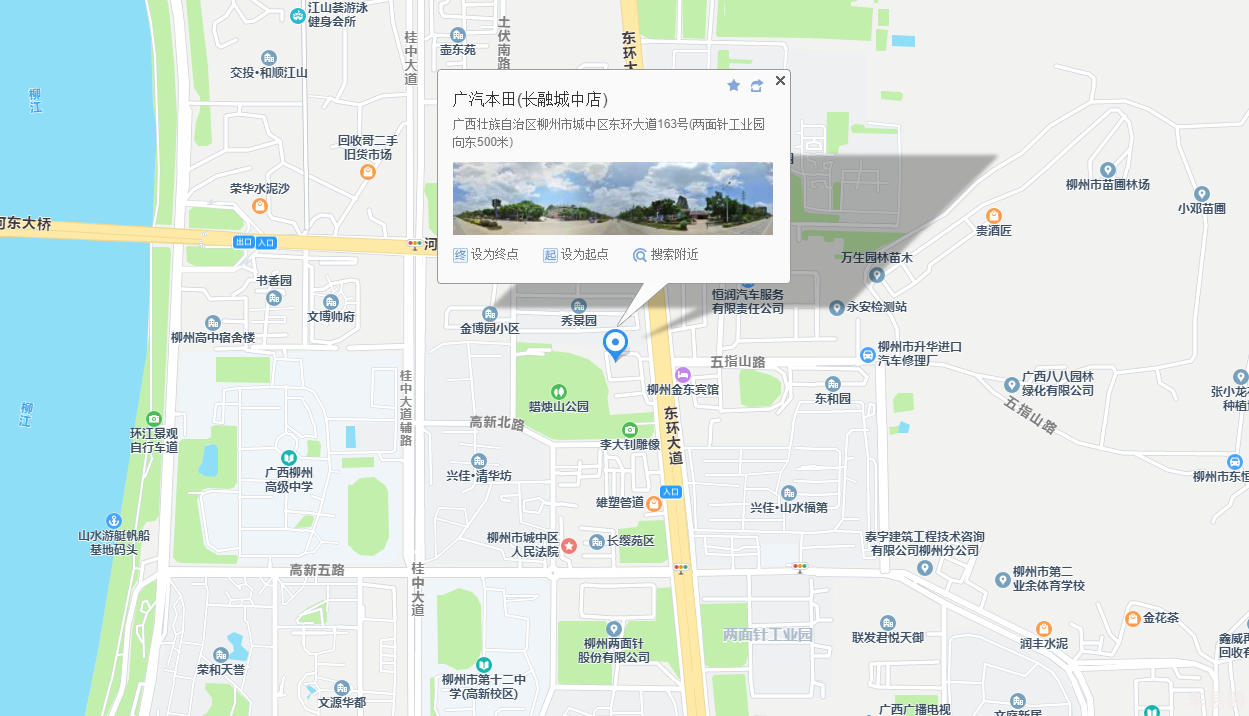Open the street view panorama photo
Viewport: 1249px width, 716px height.
(612, 198)
